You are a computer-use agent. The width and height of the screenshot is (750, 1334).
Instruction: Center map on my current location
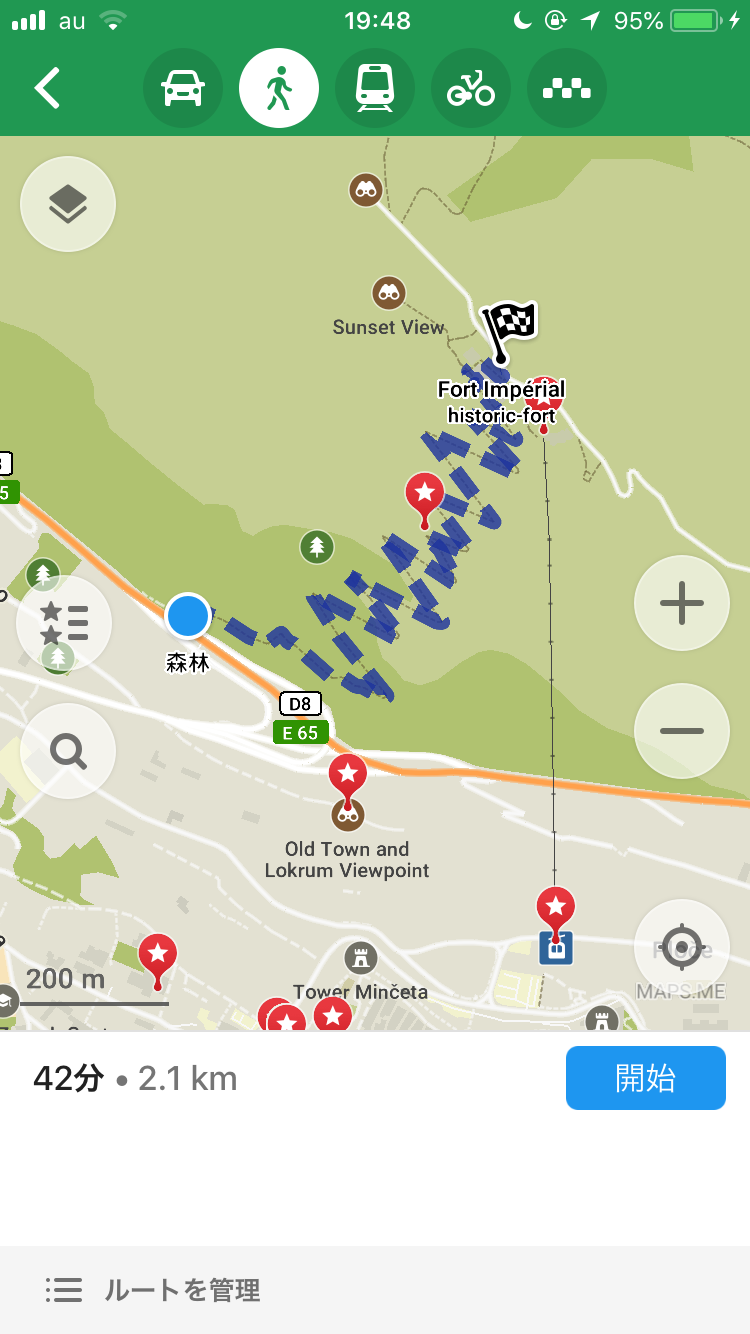pos(682,946)
